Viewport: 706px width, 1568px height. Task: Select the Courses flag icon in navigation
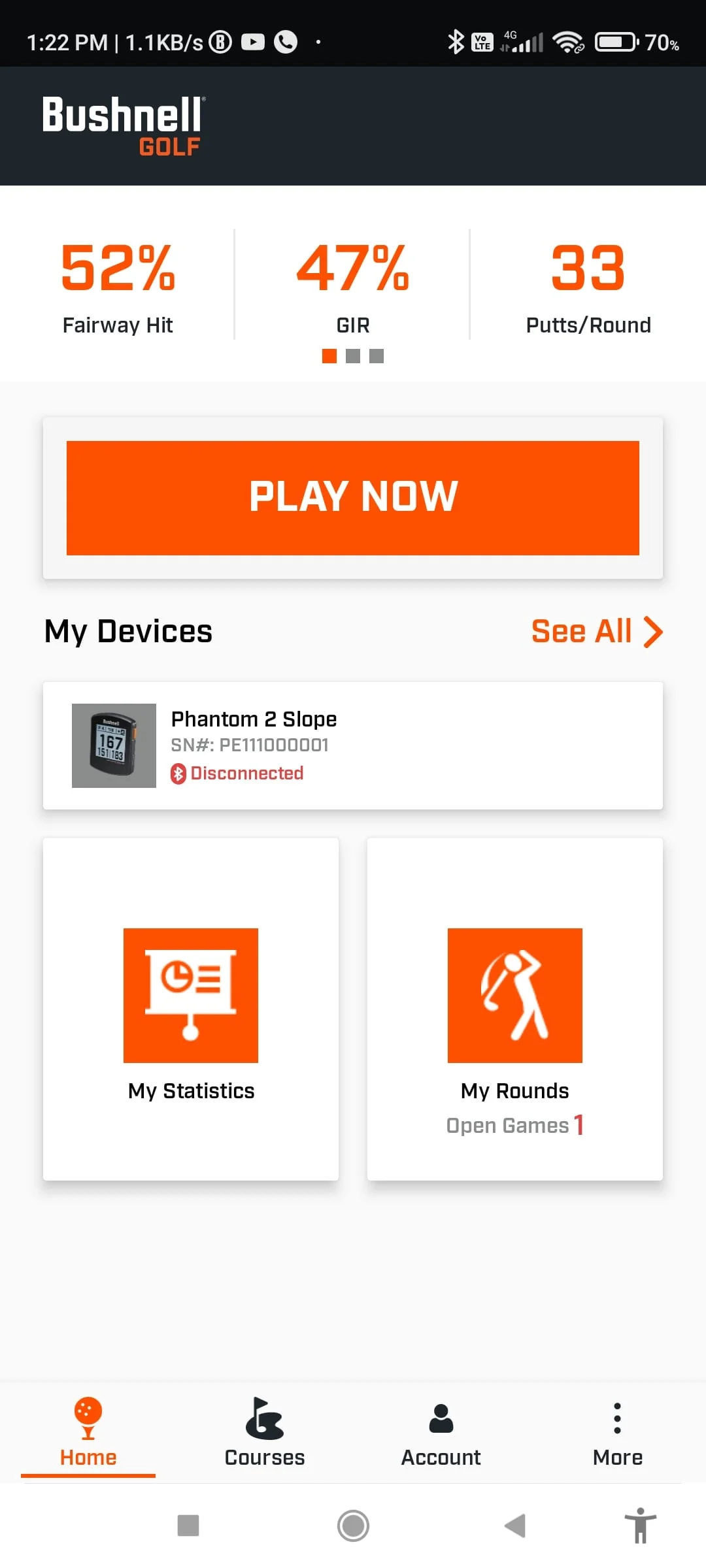pyautogui.click(x=264, y=1416)
